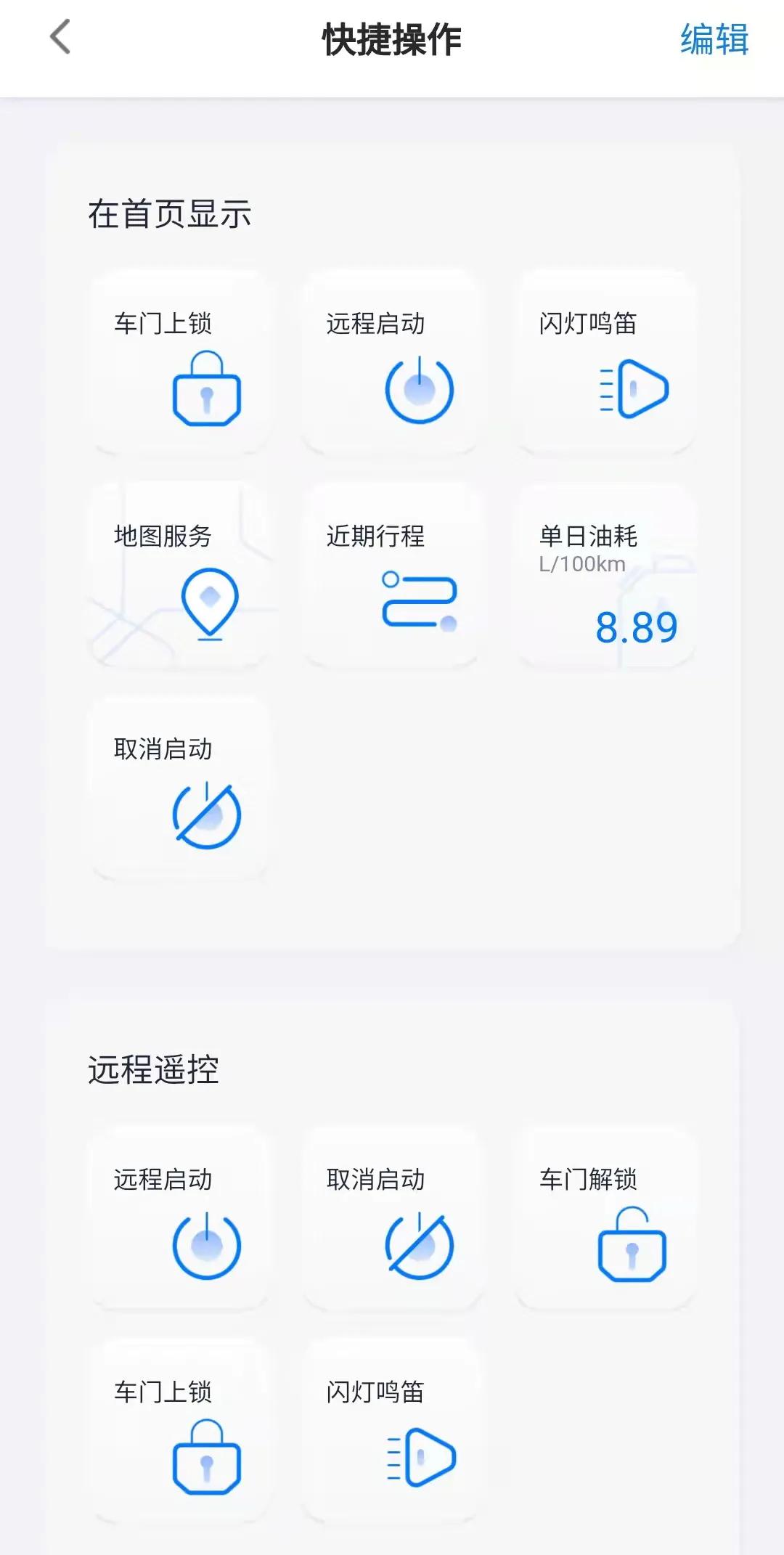View 近期行程 by tapping the route icon
Image resolution: width=784 pixels, height=1555 pixels.
click(420, 600)
